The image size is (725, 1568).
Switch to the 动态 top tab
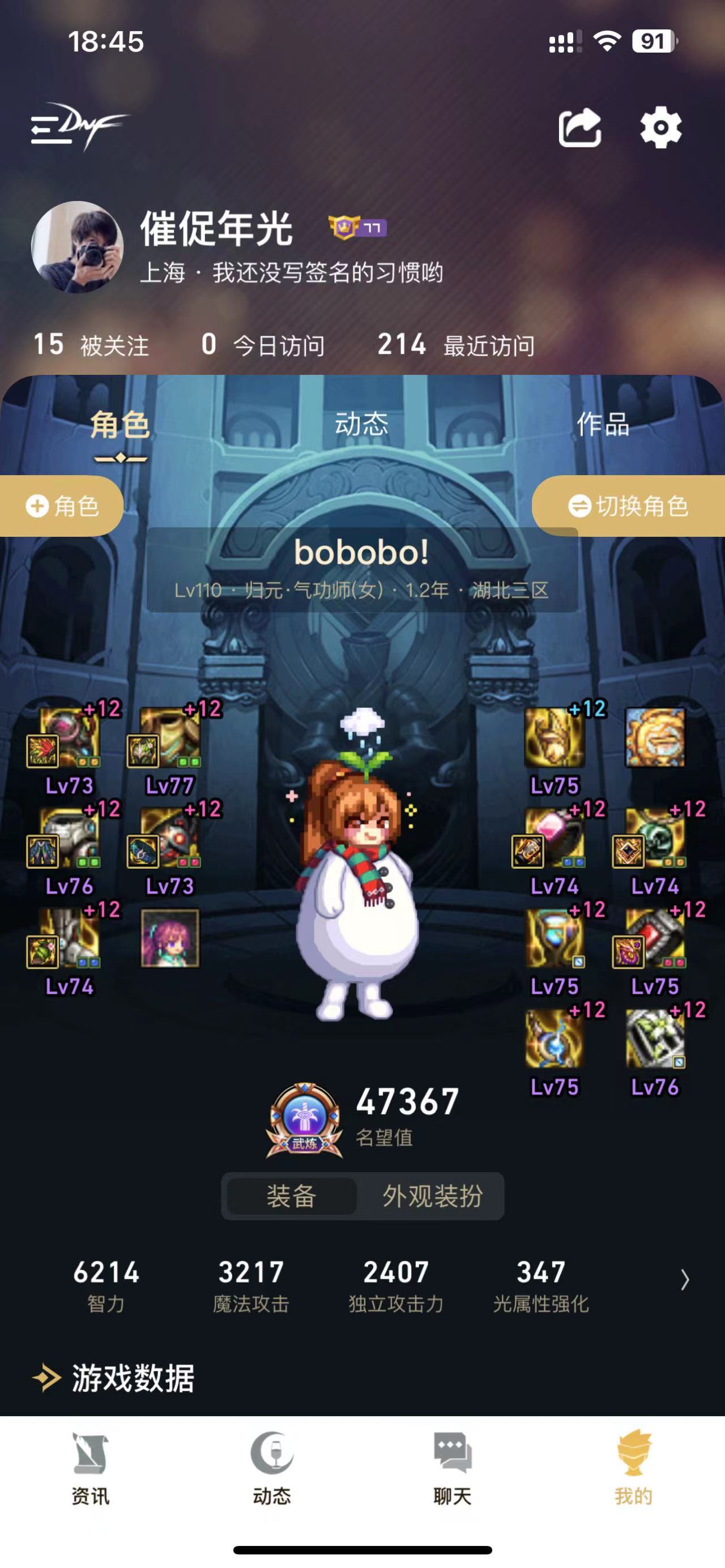point(361,424)
